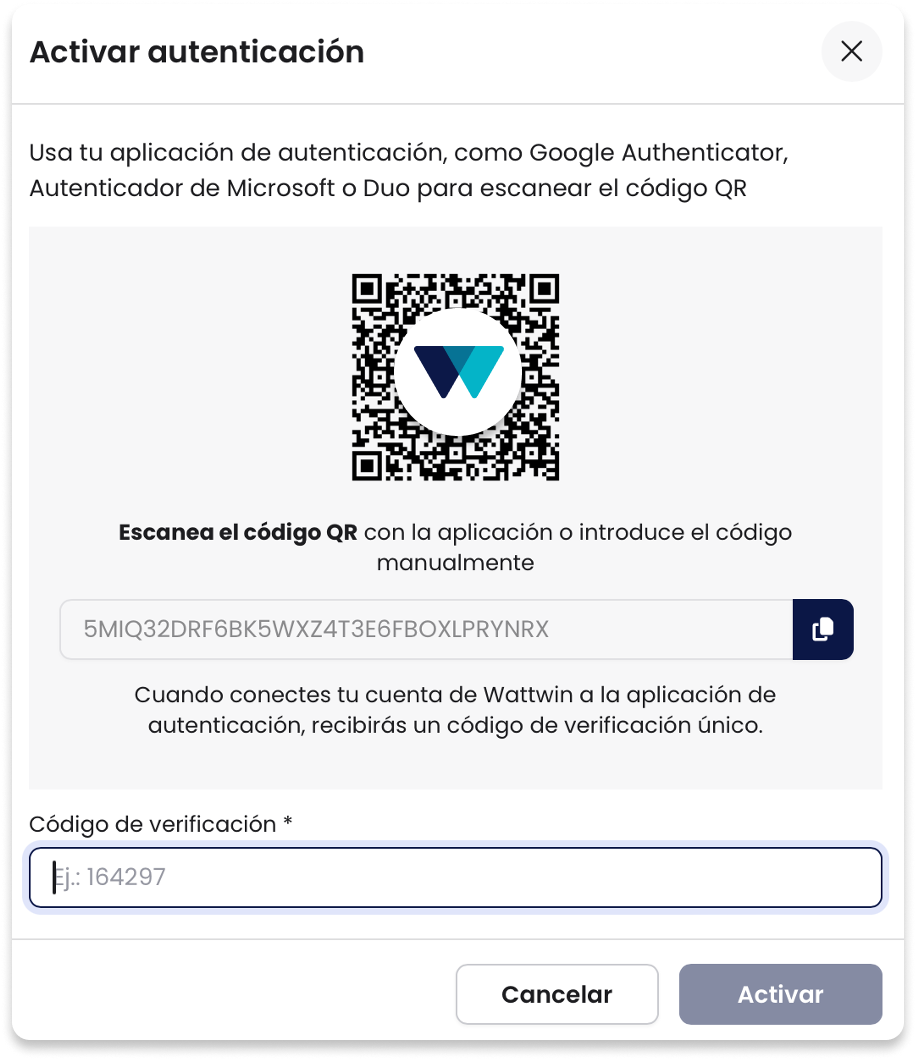Focus the Código de verificación field
Screen dimensions: 916x1060
click(x=456, y=878)
